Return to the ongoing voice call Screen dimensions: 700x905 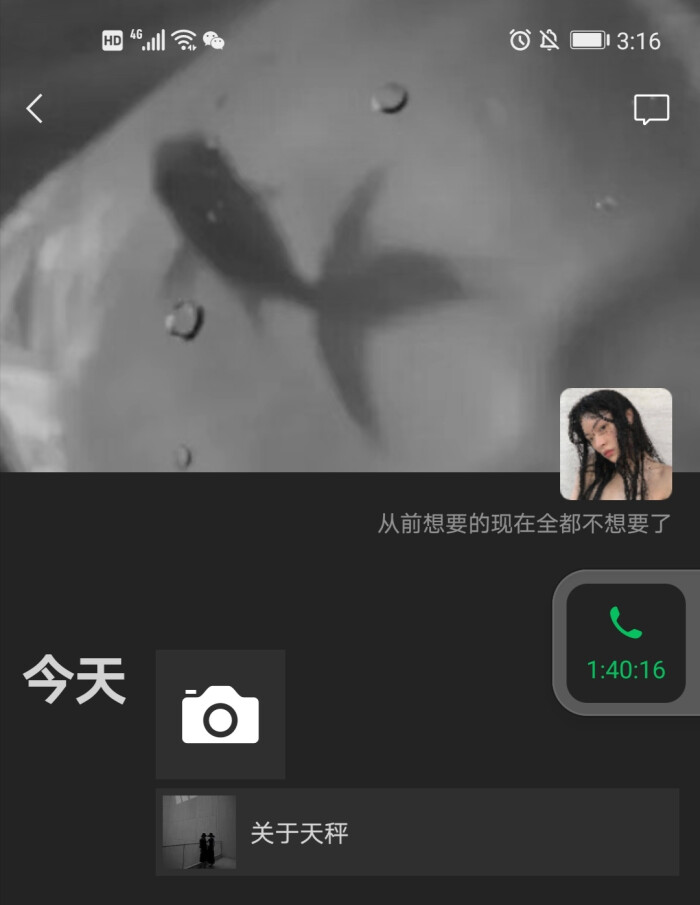626,643
